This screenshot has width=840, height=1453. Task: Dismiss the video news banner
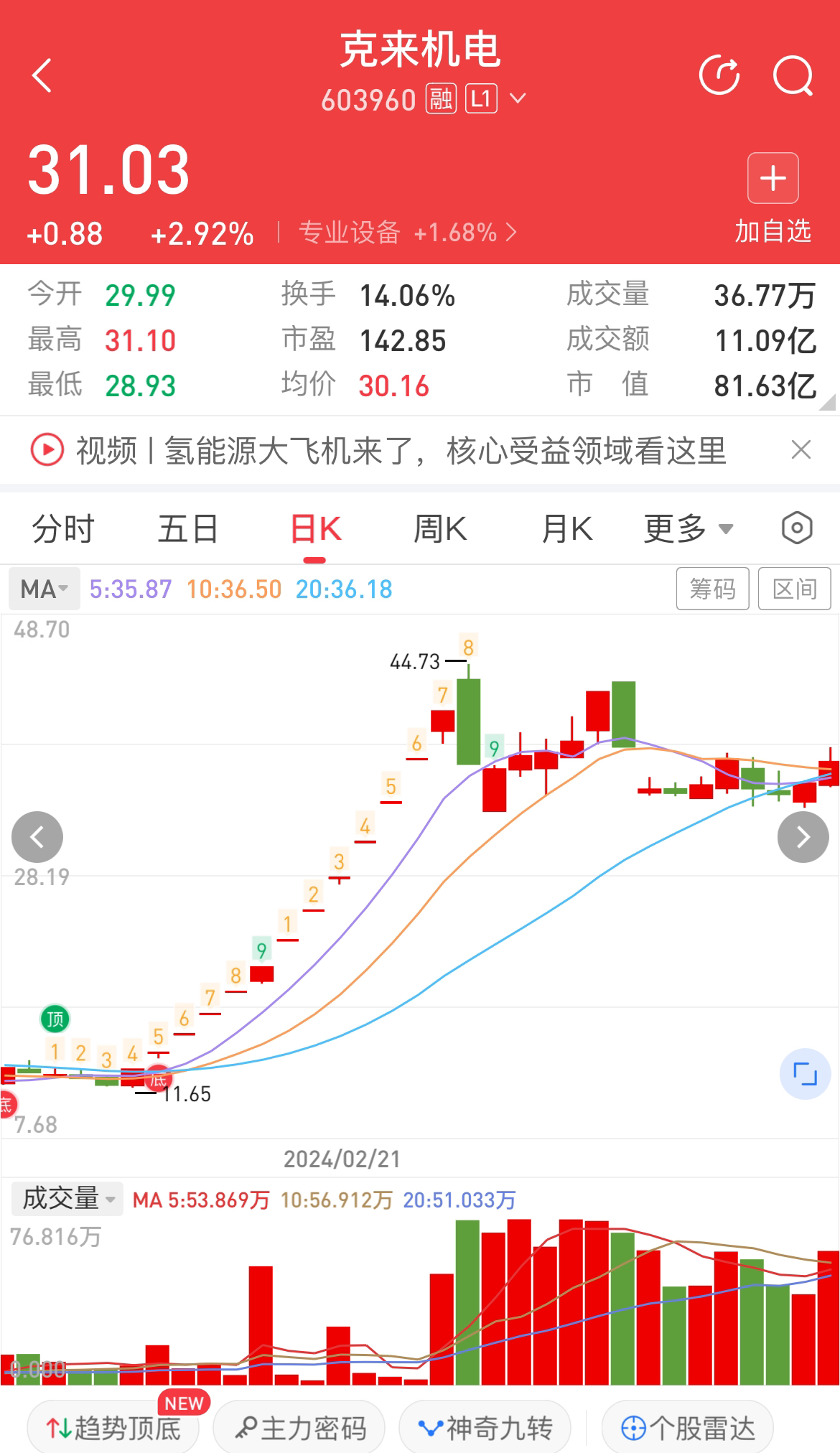(801, 450)
